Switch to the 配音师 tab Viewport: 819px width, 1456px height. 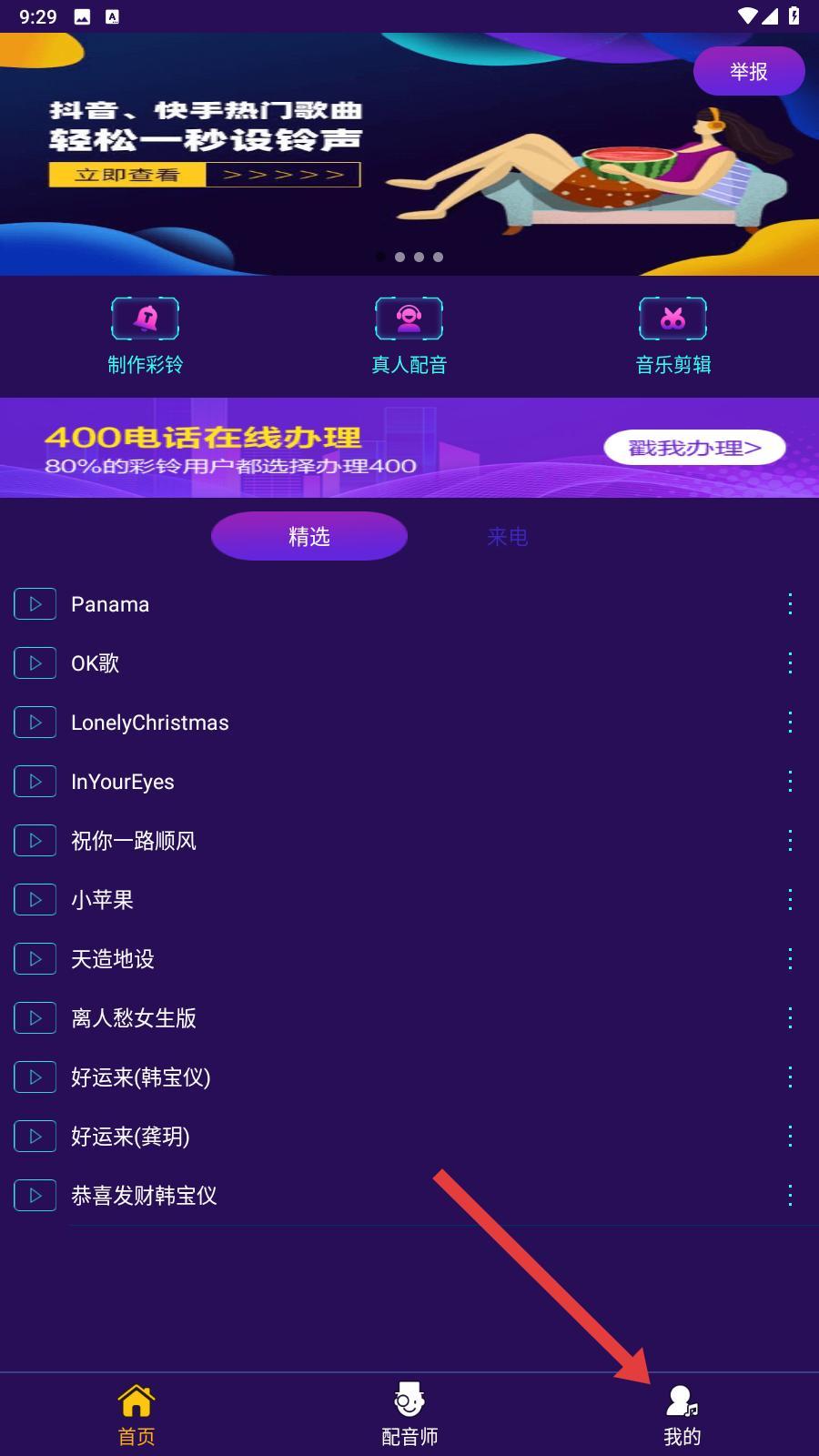[409, 1415]
